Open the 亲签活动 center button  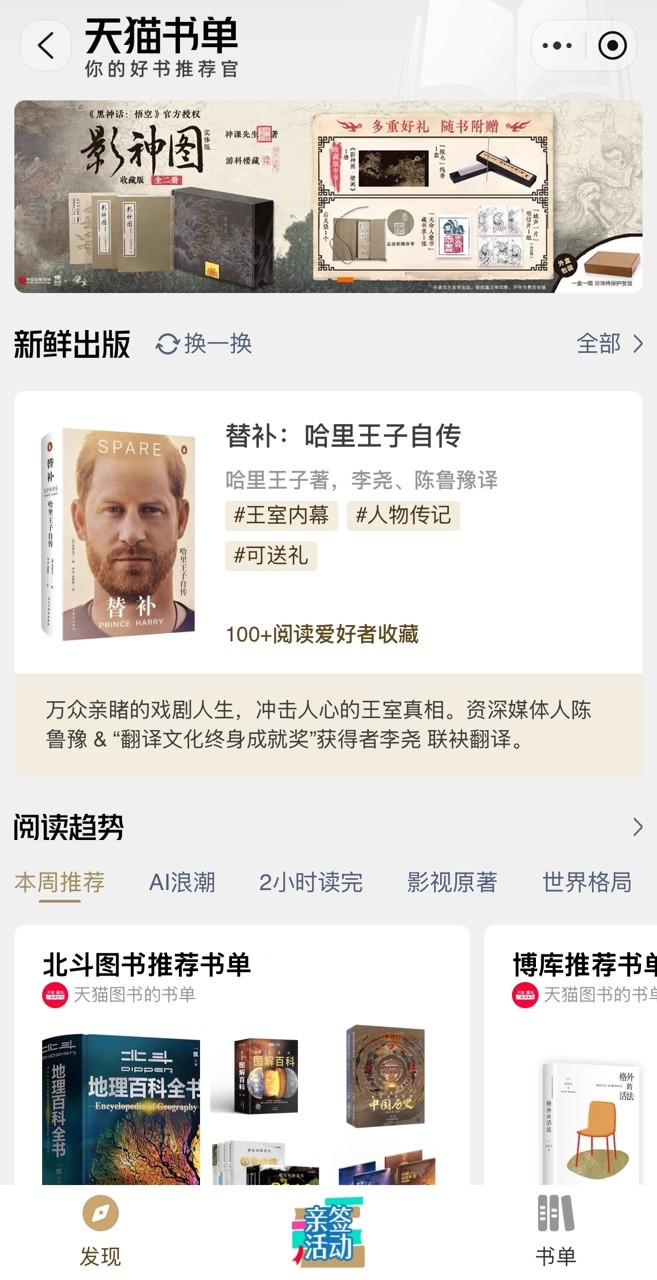327,1232
